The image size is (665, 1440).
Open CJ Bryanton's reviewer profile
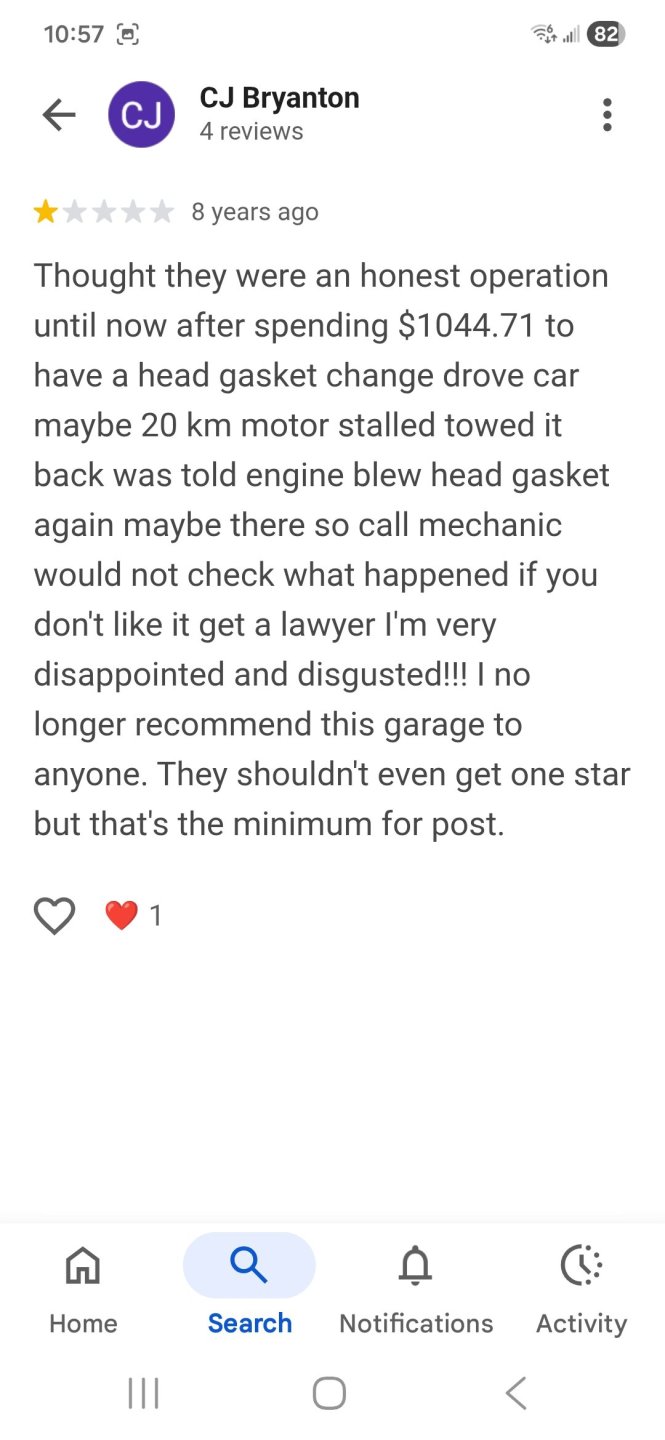coord(278,99)
